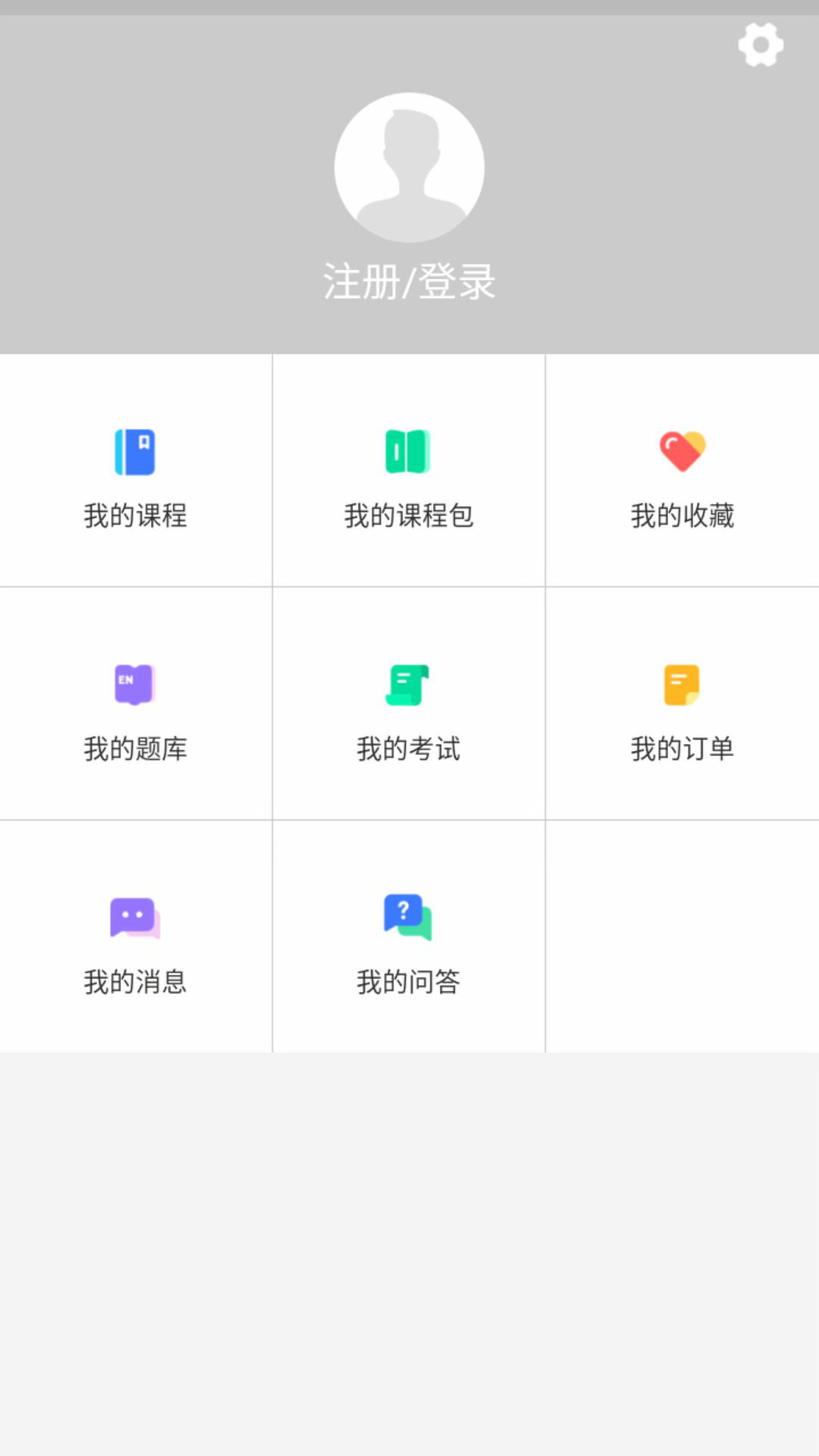Viewport: 819px width, 1456px height.
Task: Click 注册/登录 to register or log in
Action: [x=409, y=284]
